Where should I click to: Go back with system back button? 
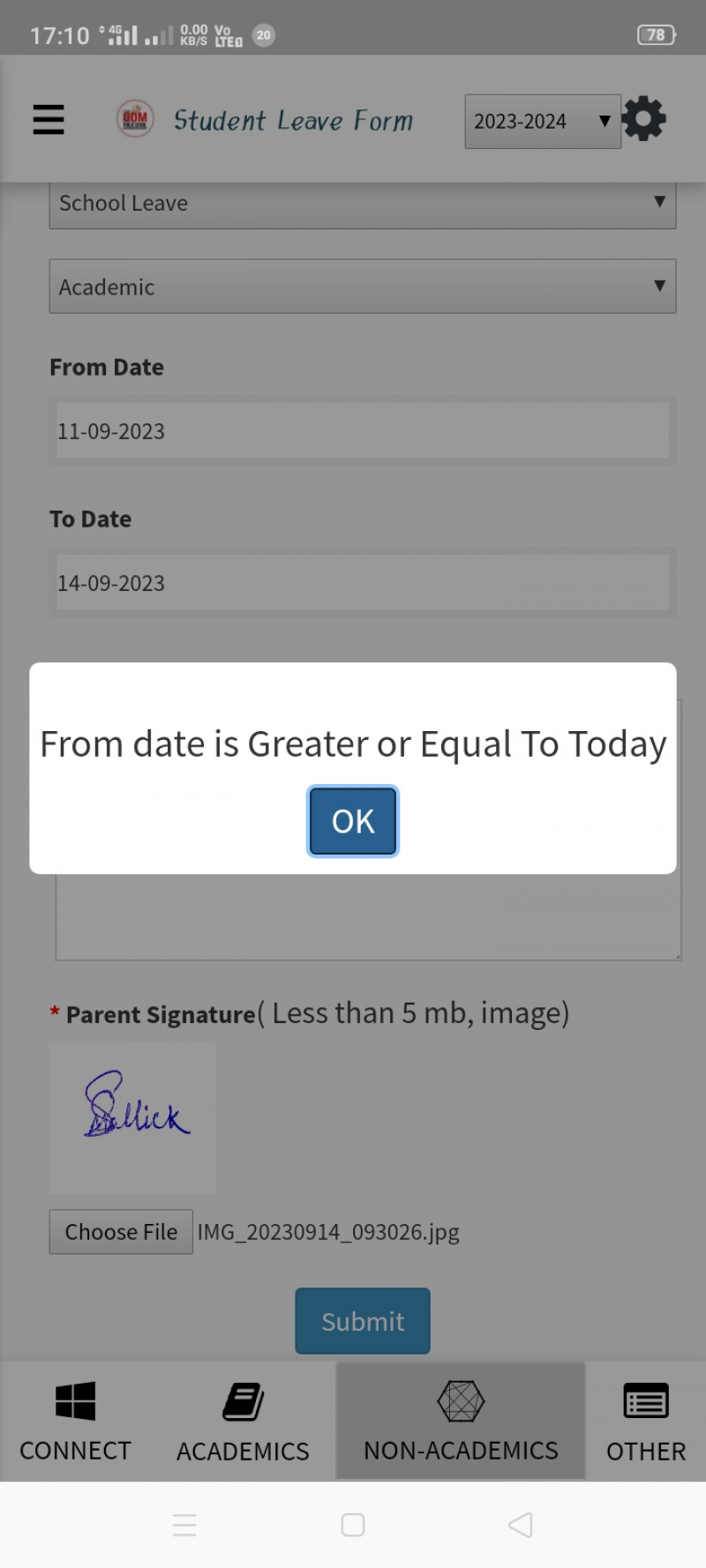(x=521, y=1525)
